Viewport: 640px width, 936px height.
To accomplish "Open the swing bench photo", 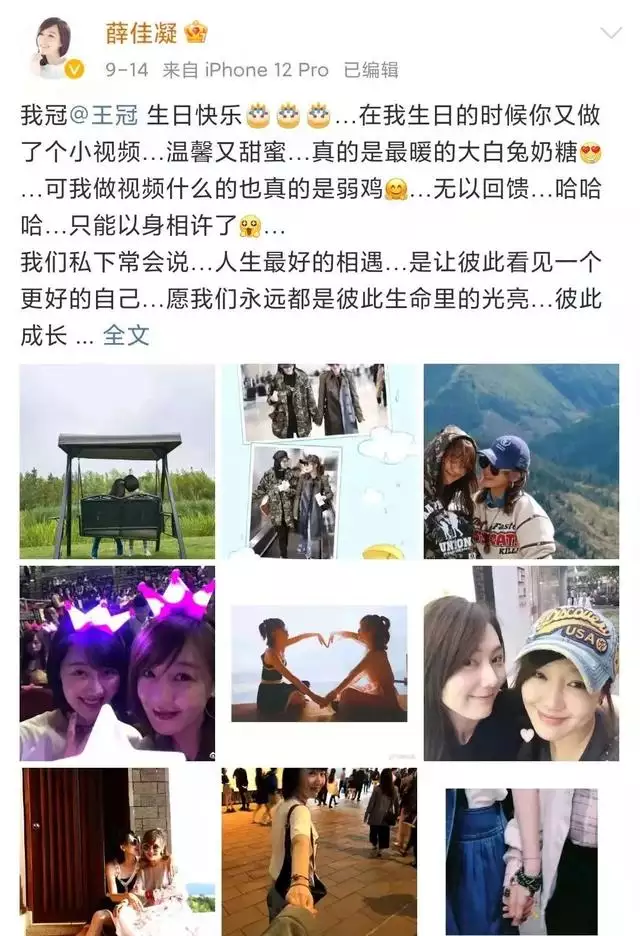I will (x=117, y=461).
